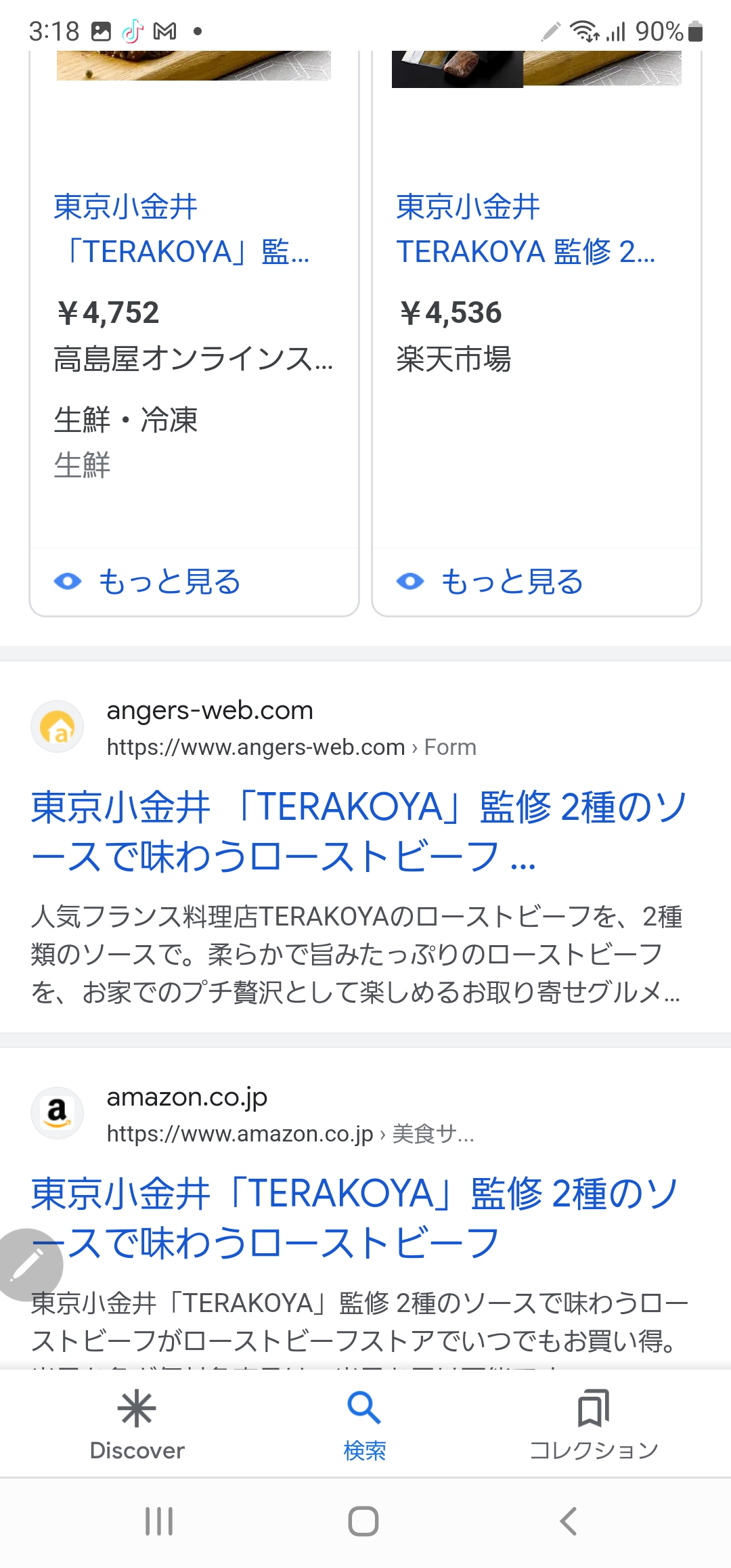Screen dimensions: 731x1568
Task: Tap もっと見る under the ¥4,536 product
Action: (490, 582)
